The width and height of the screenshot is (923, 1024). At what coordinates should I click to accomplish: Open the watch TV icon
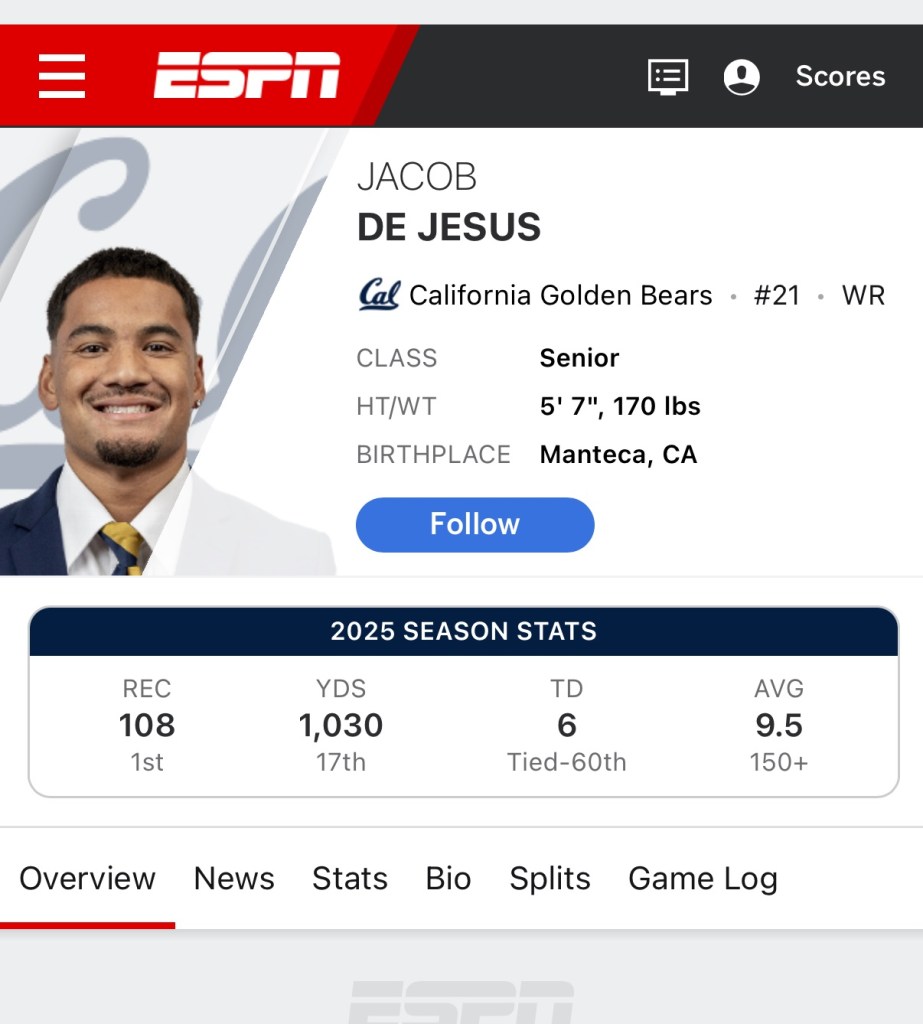[x=668, y=77]
